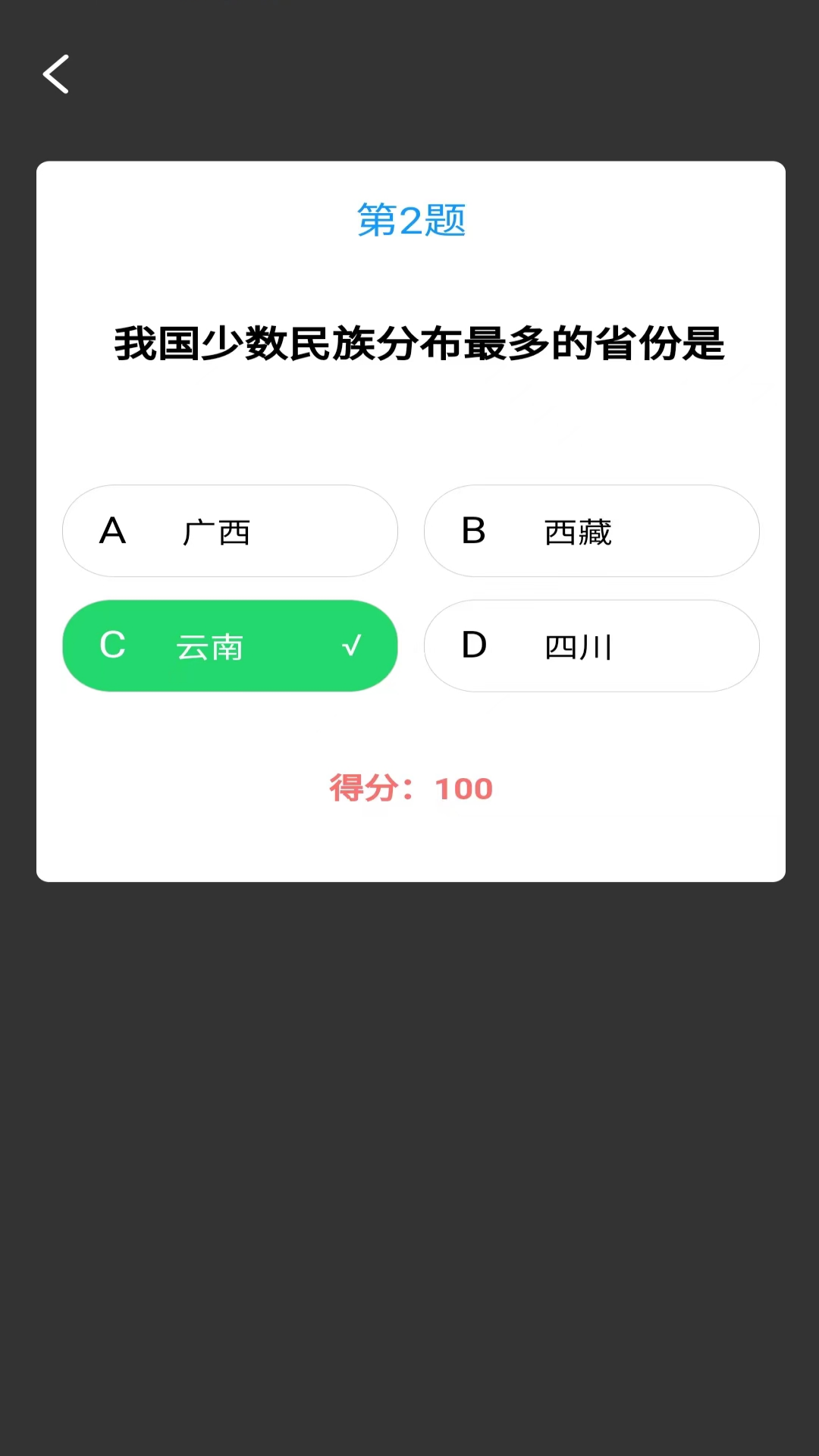819x1456 pixels.
Task: Click the 广西 answer button
Action: (229, 531)
